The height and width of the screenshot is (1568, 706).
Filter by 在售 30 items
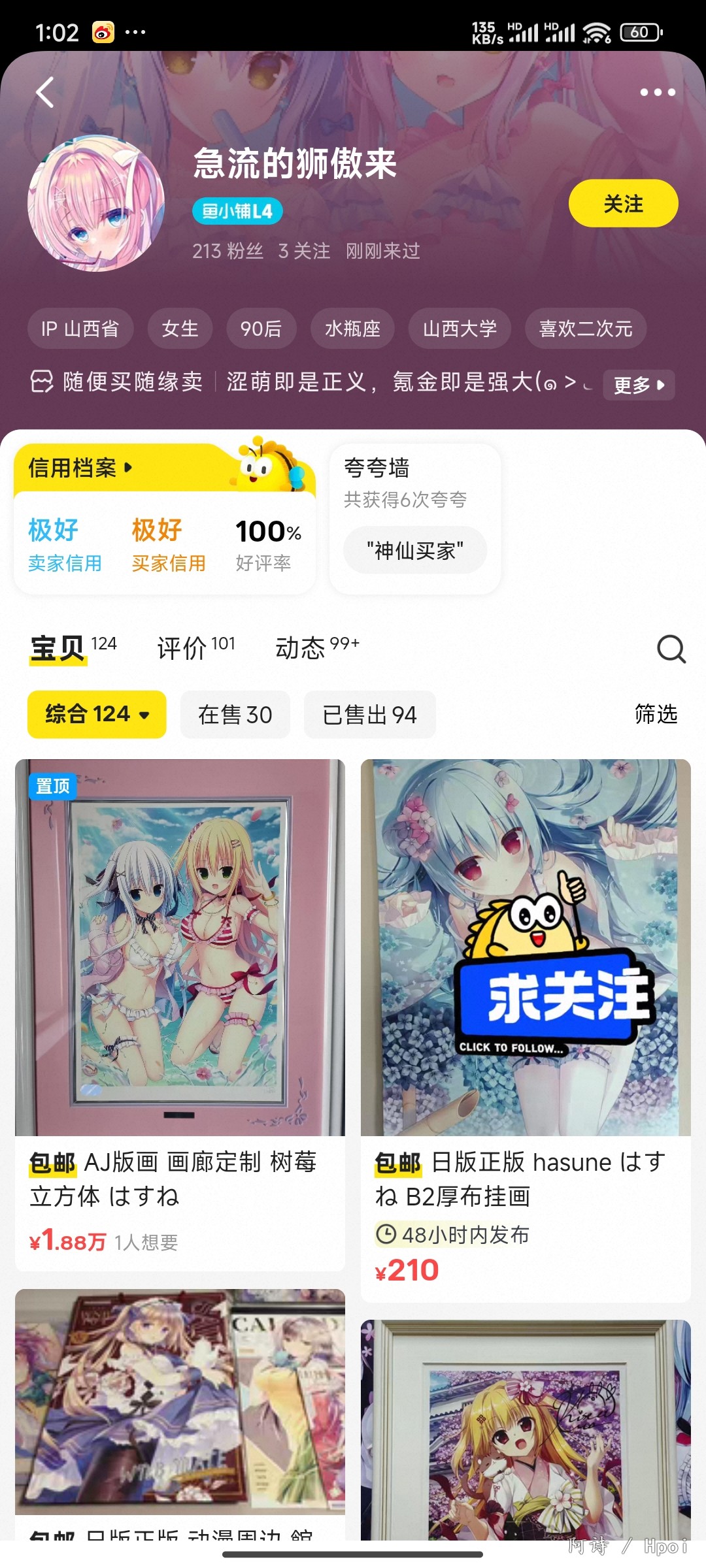pyautogui.click(x=235, y=715)
